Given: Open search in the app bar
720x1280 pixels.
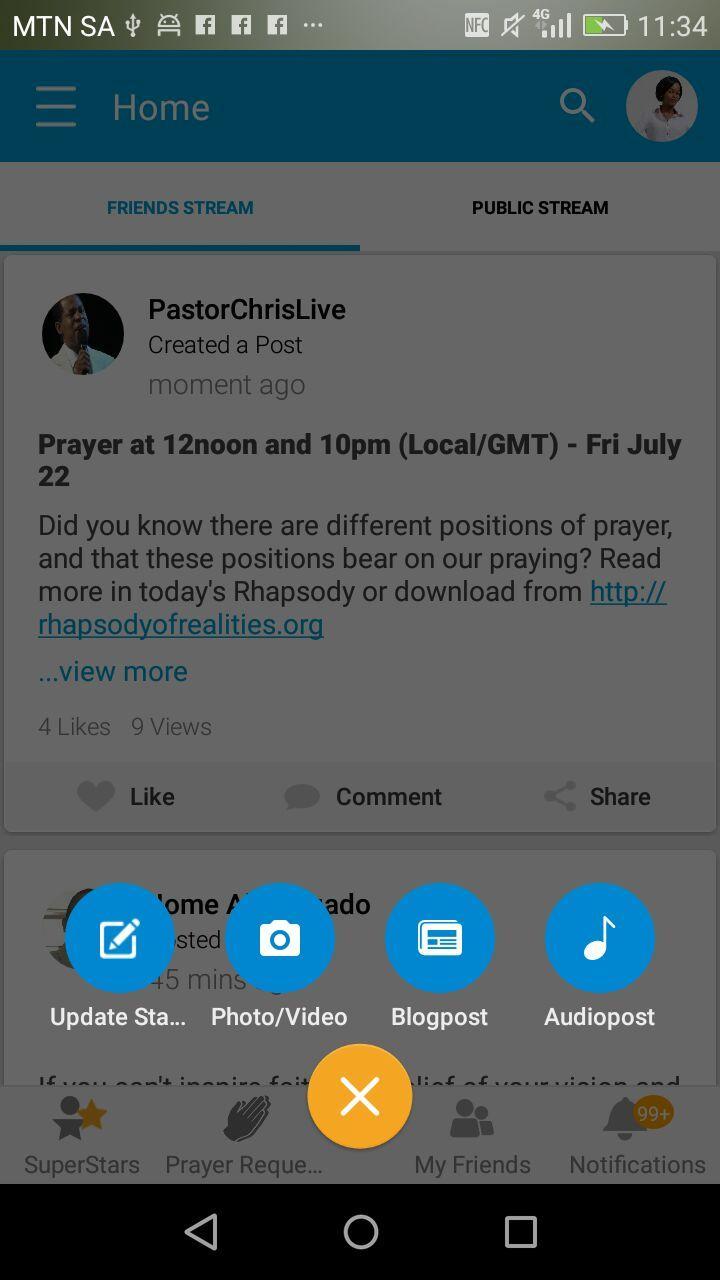Looking at the screenshot, I should [x=576, y=105].
